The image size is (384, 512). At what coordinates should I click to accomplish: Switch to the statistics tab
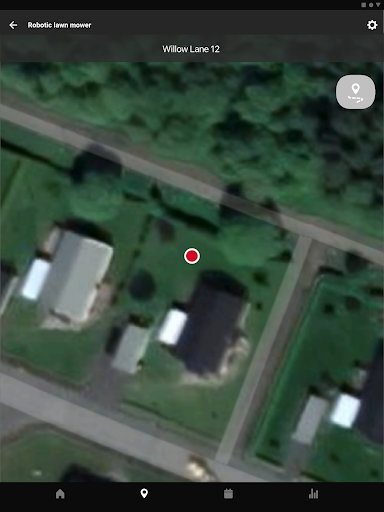(x=313, y=494)
